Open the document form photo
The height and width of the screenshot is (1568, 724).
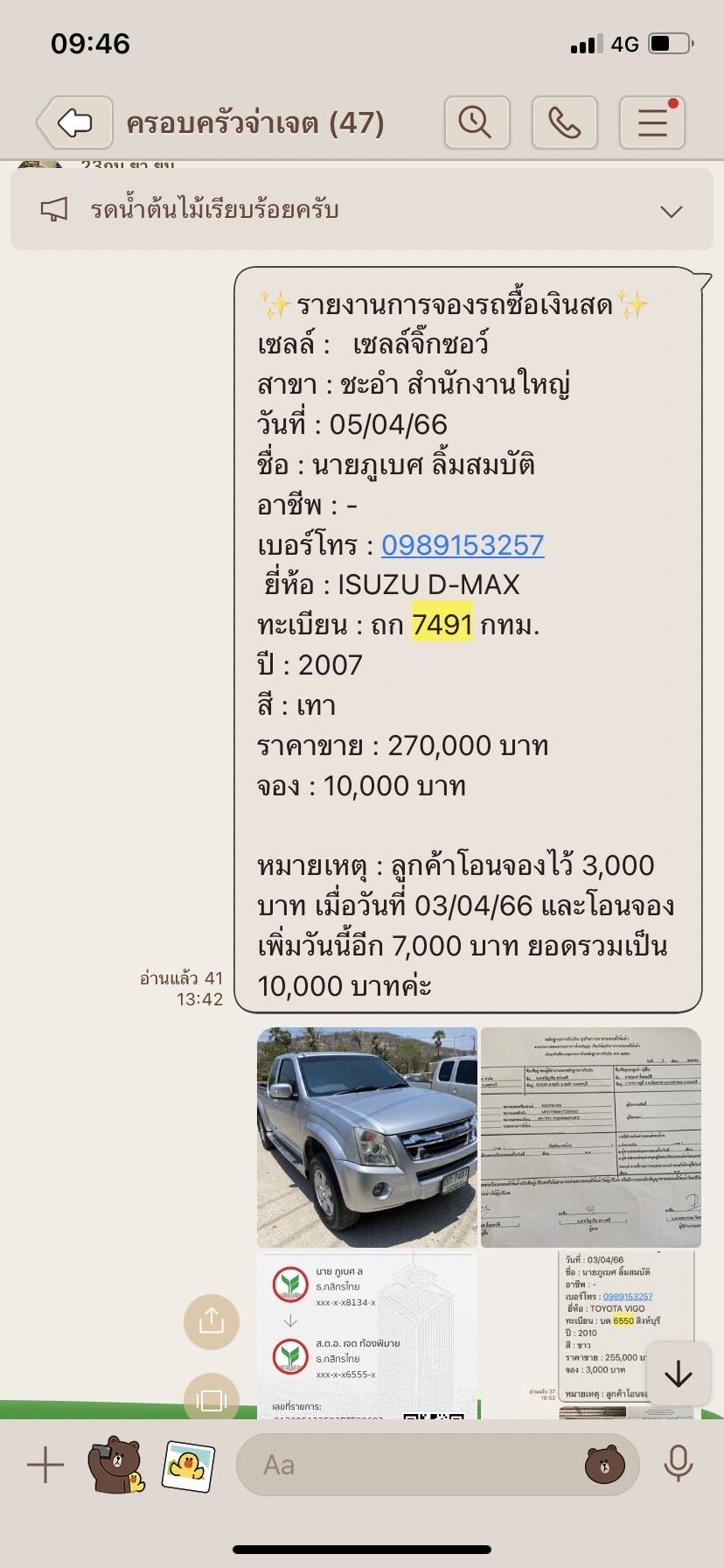pos(591,1137)
